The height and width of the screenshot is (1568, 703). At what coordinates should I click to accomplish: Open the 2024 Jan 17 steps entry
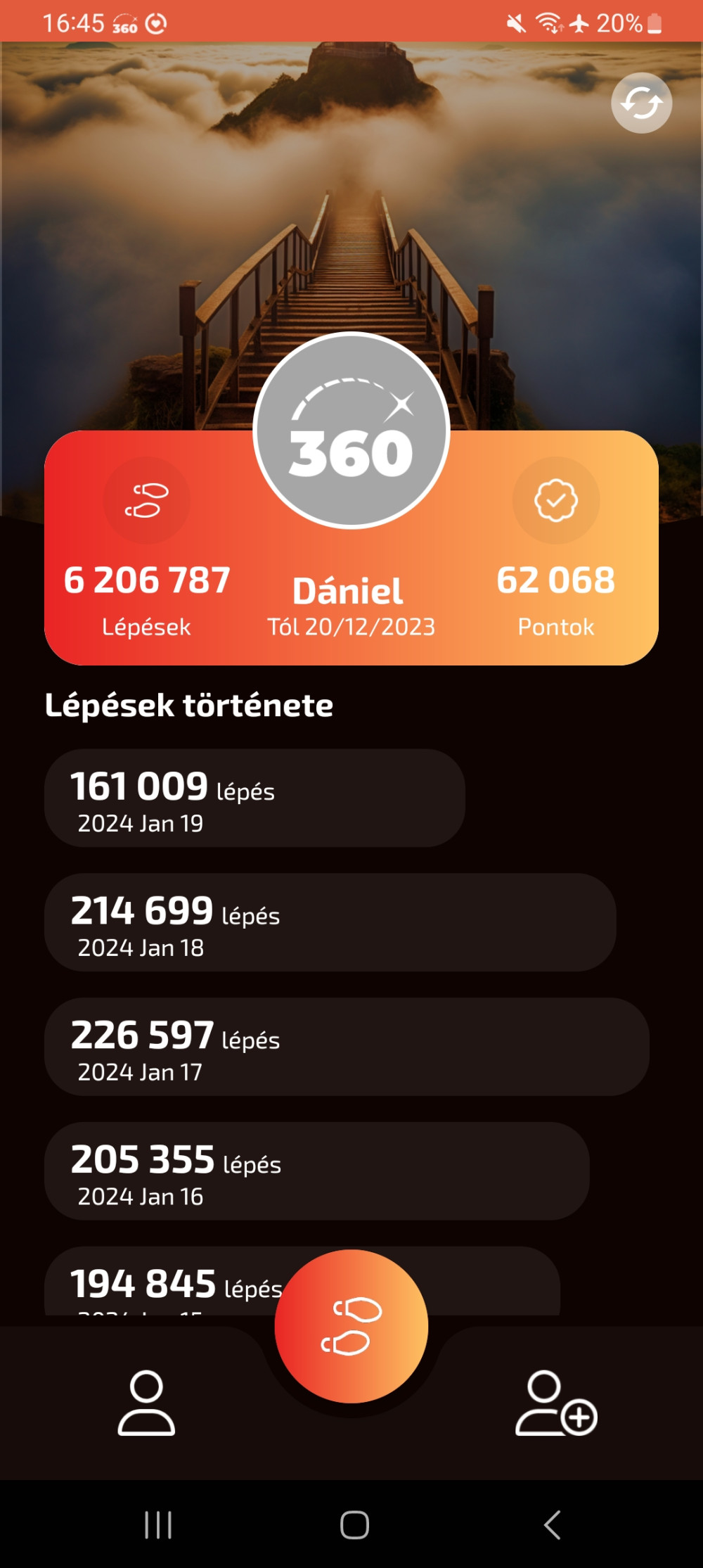click(347, 1046)
